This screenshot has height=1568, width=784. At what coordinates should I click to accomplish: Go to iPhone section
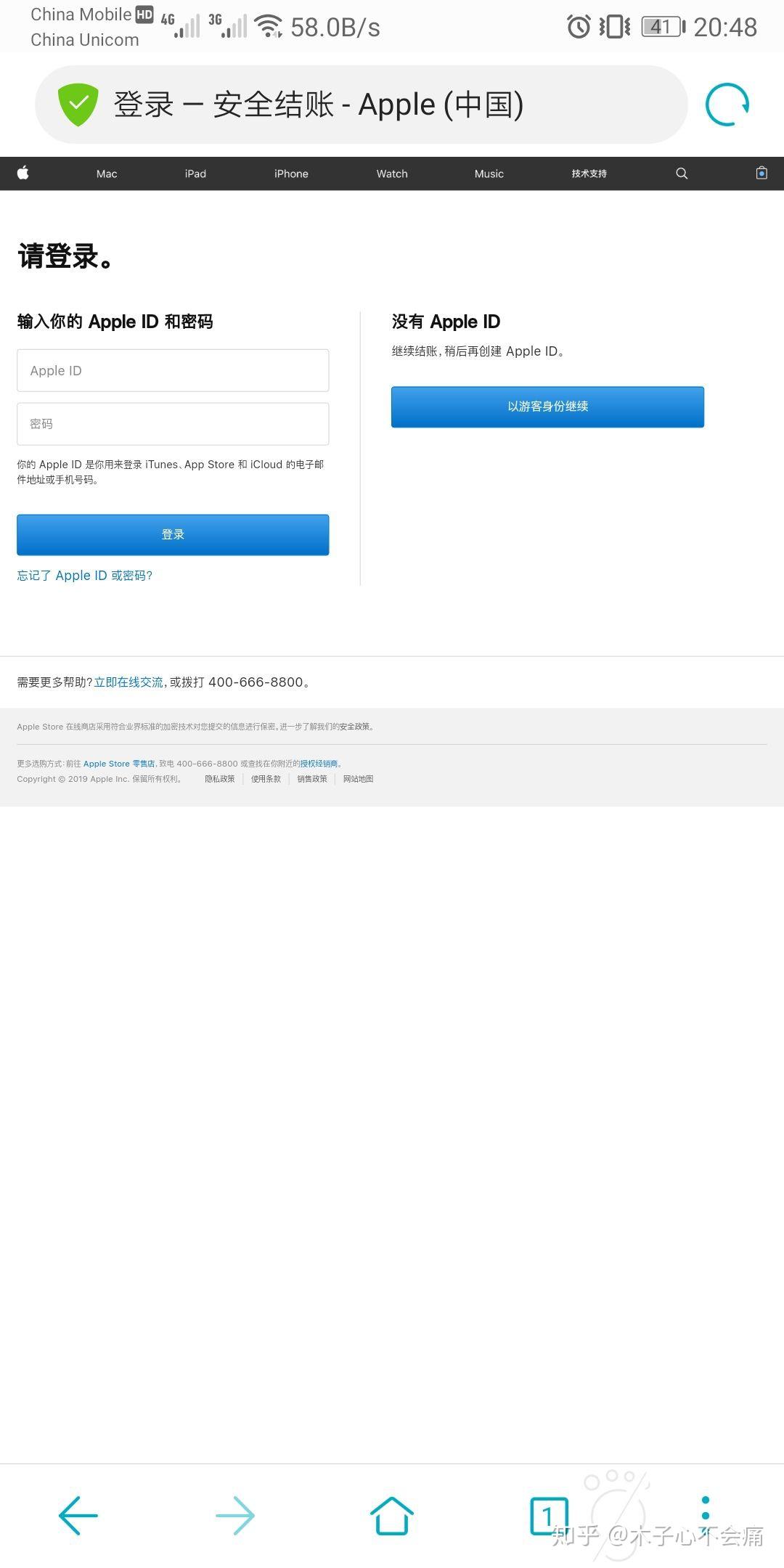click(291, 173)
